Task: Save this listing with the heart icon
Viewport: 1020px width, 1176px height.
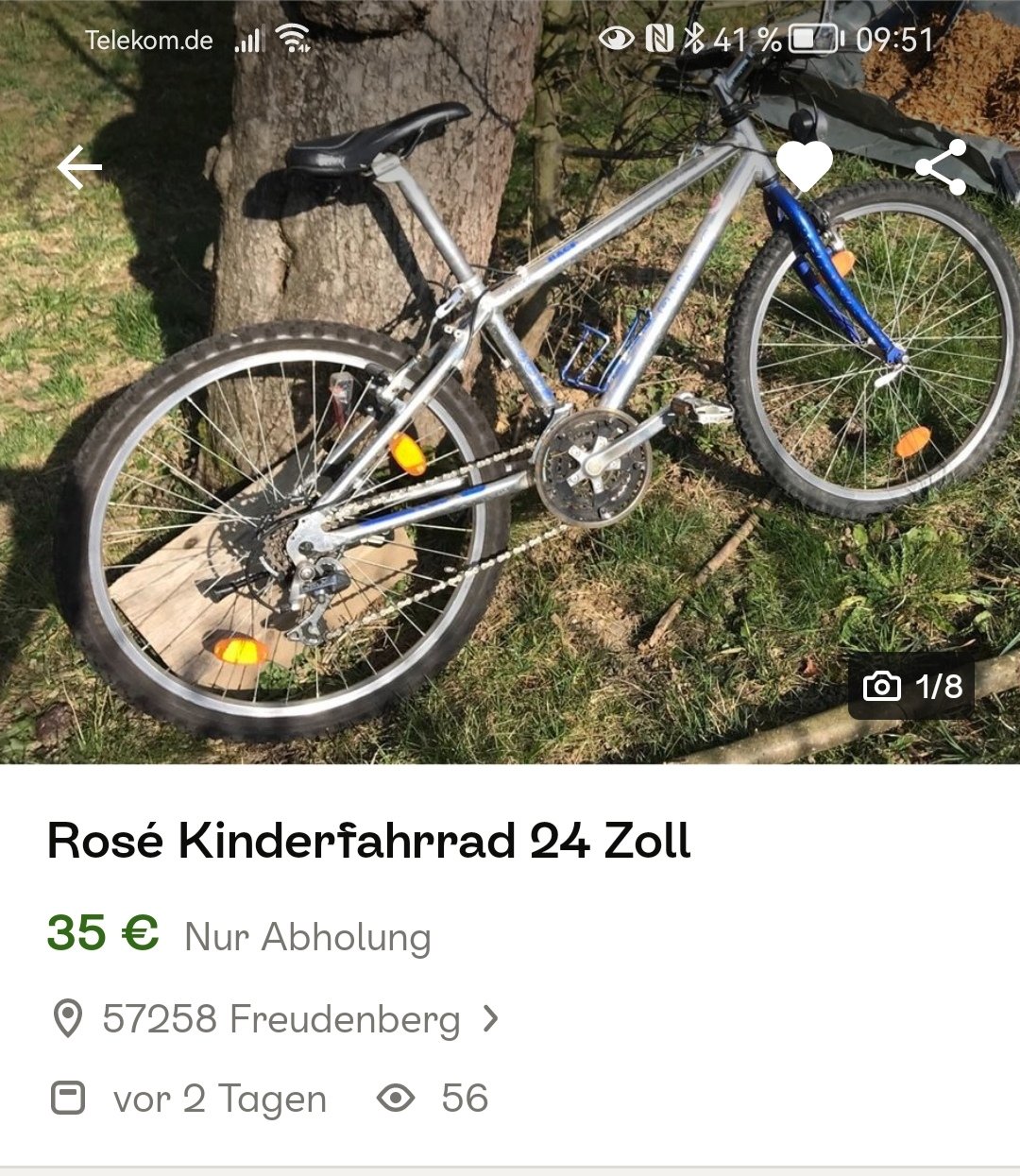Action: (x=804, y=167)
